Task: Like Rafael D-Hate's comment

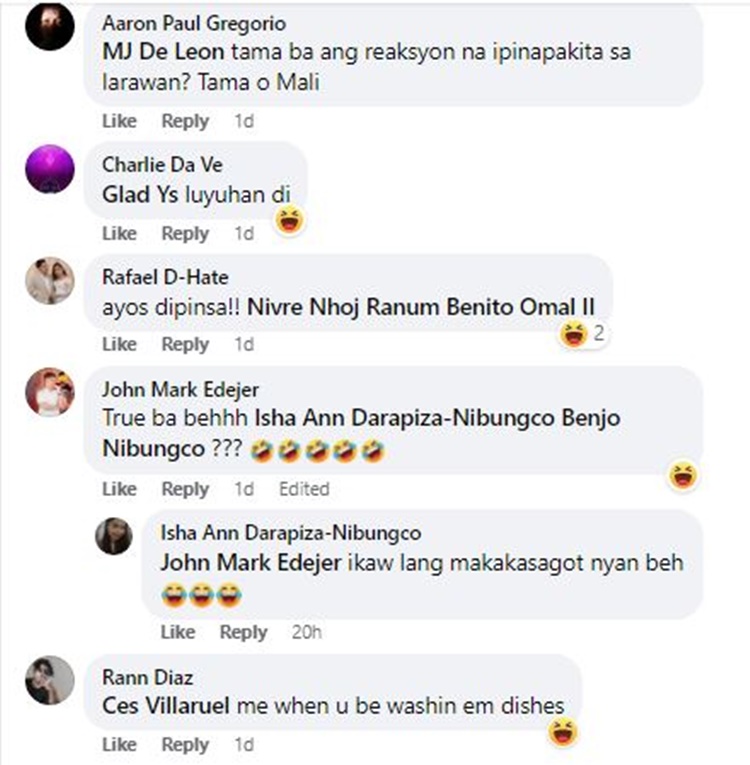Action: 119,344
